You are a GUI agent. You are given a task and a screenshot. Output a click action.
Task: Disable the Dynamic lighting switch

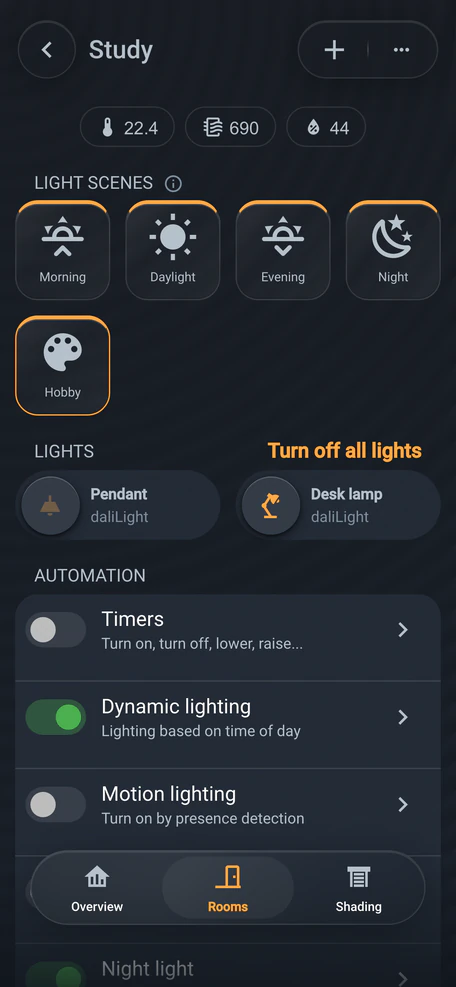click(x=56, y=718)
